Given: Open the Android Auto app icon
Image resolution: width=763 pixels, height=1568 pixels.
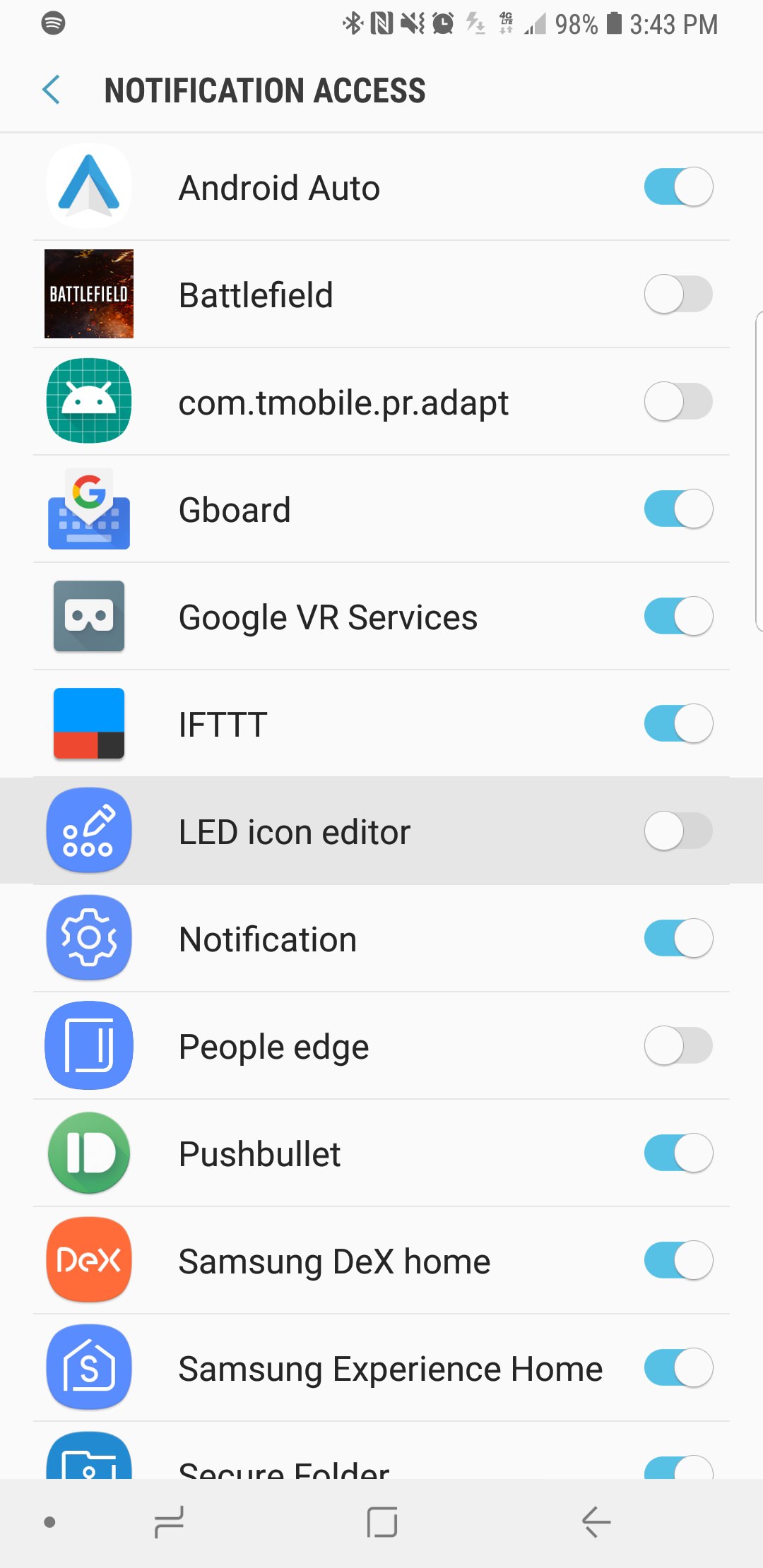Looking at the screenshot, I should point(88,186).
